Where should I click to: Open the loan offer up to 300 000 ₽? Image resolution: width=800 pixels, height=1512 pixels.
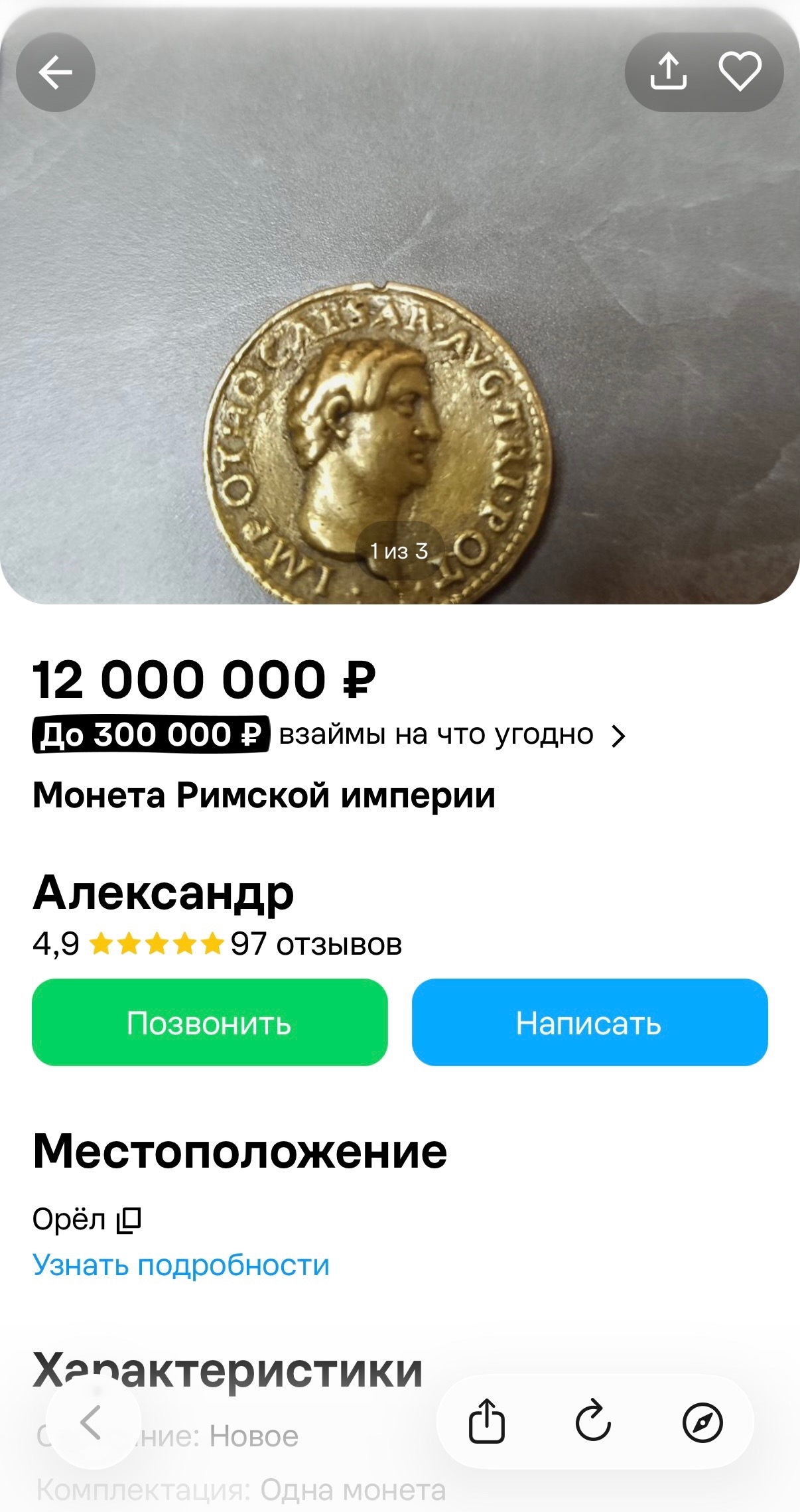[330, 735]
